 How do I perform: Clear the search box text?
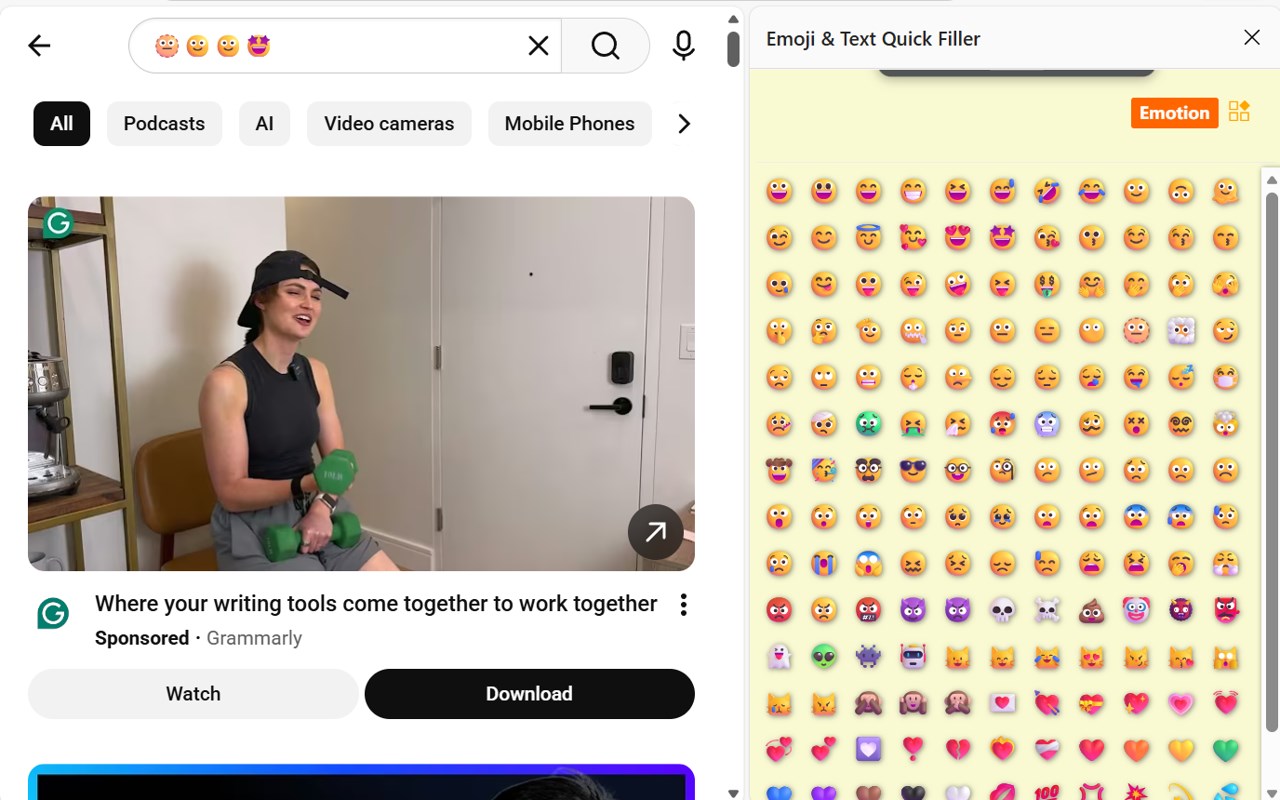click(538, 45)
